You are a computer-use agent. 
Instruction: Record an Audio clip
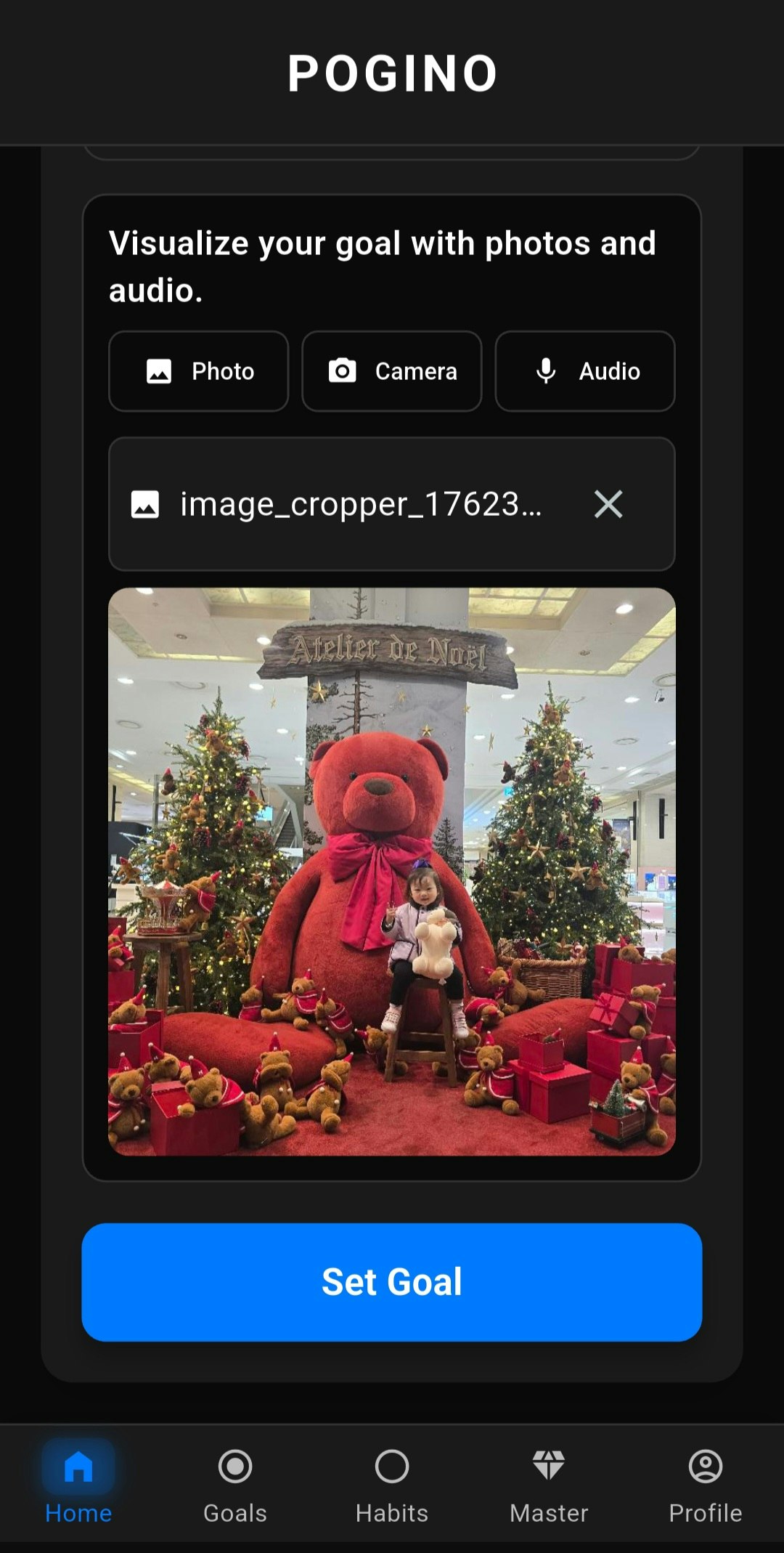pyautogui.click(x=585, y=371)
